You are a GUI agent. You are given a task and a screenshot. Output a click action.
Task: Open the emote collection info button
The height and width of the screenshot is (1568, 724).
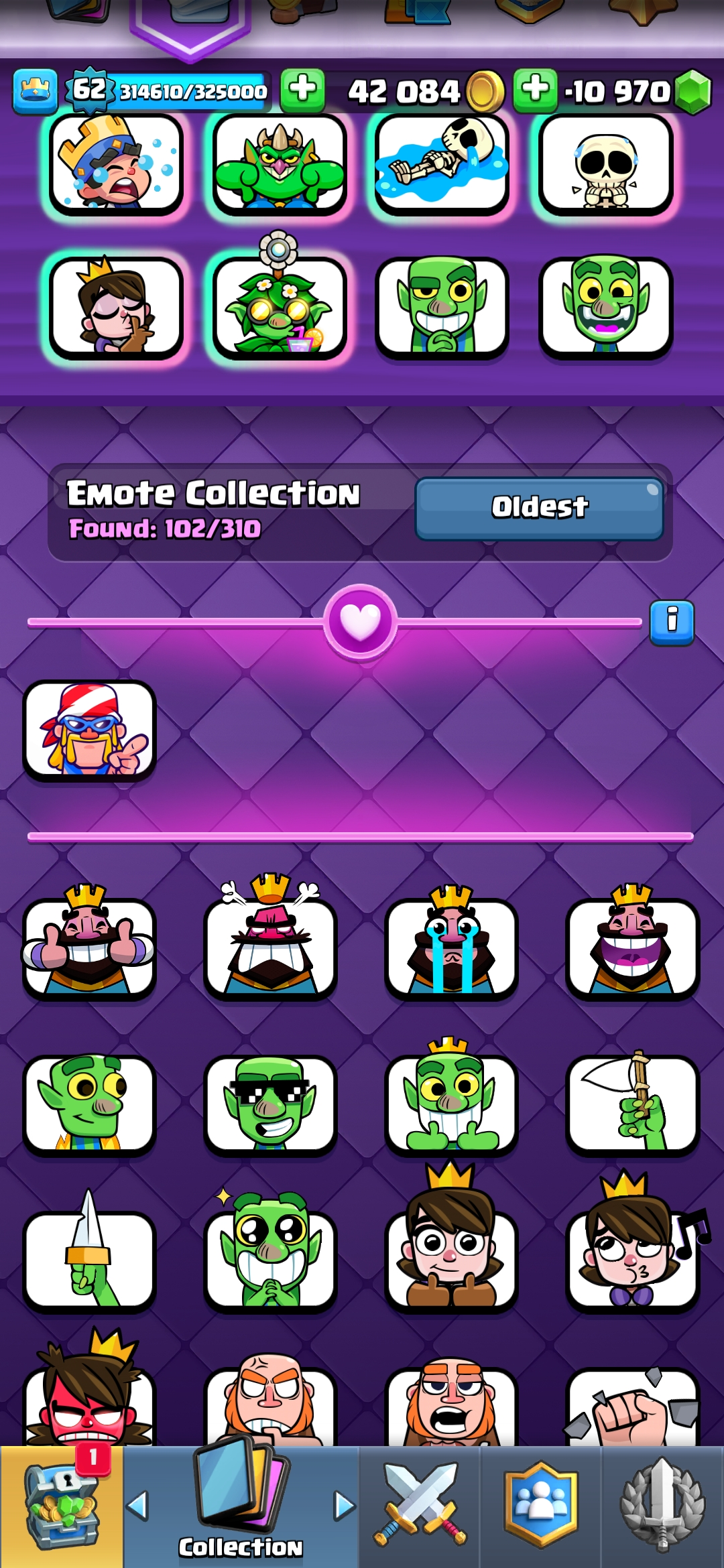tap(672, 622)
